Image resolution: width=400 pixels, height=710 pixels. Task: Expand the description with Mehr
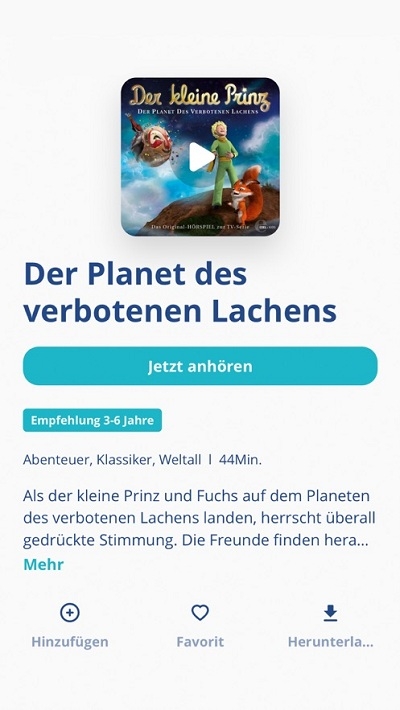pos(43,564)
